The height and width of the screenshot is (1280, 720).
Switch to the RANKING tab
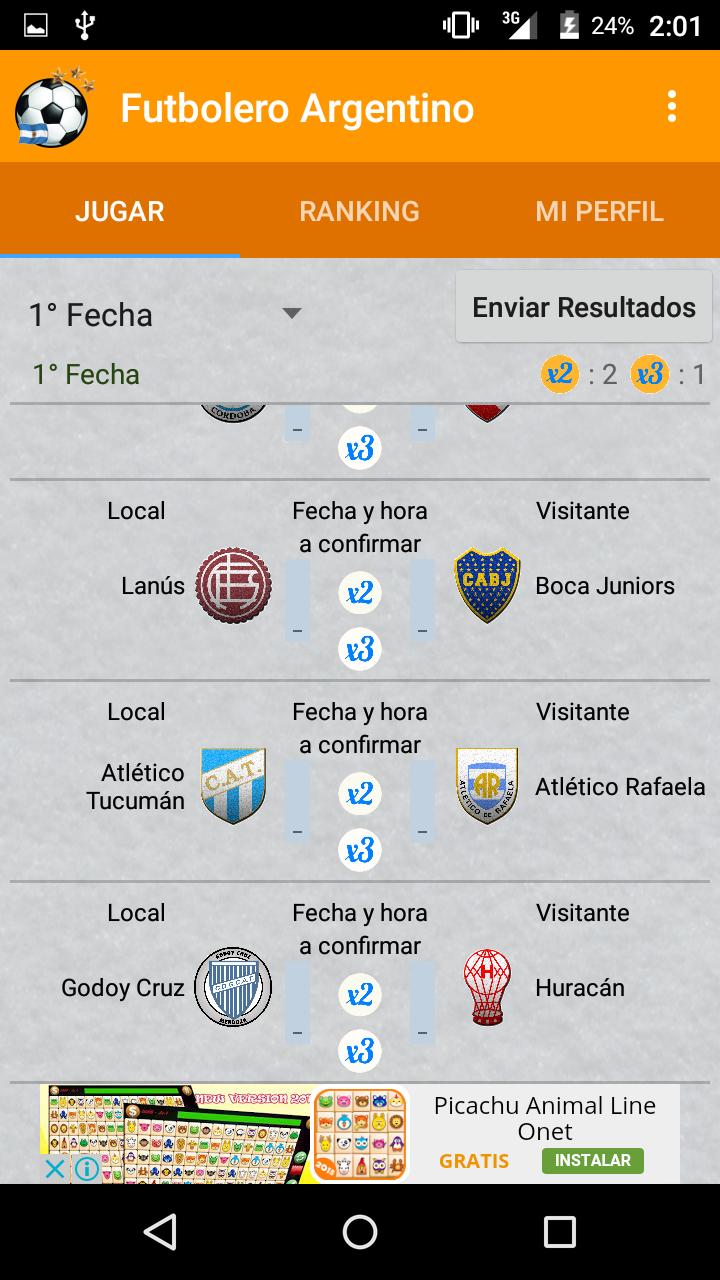pyautogui.click(x=359, y=211)
